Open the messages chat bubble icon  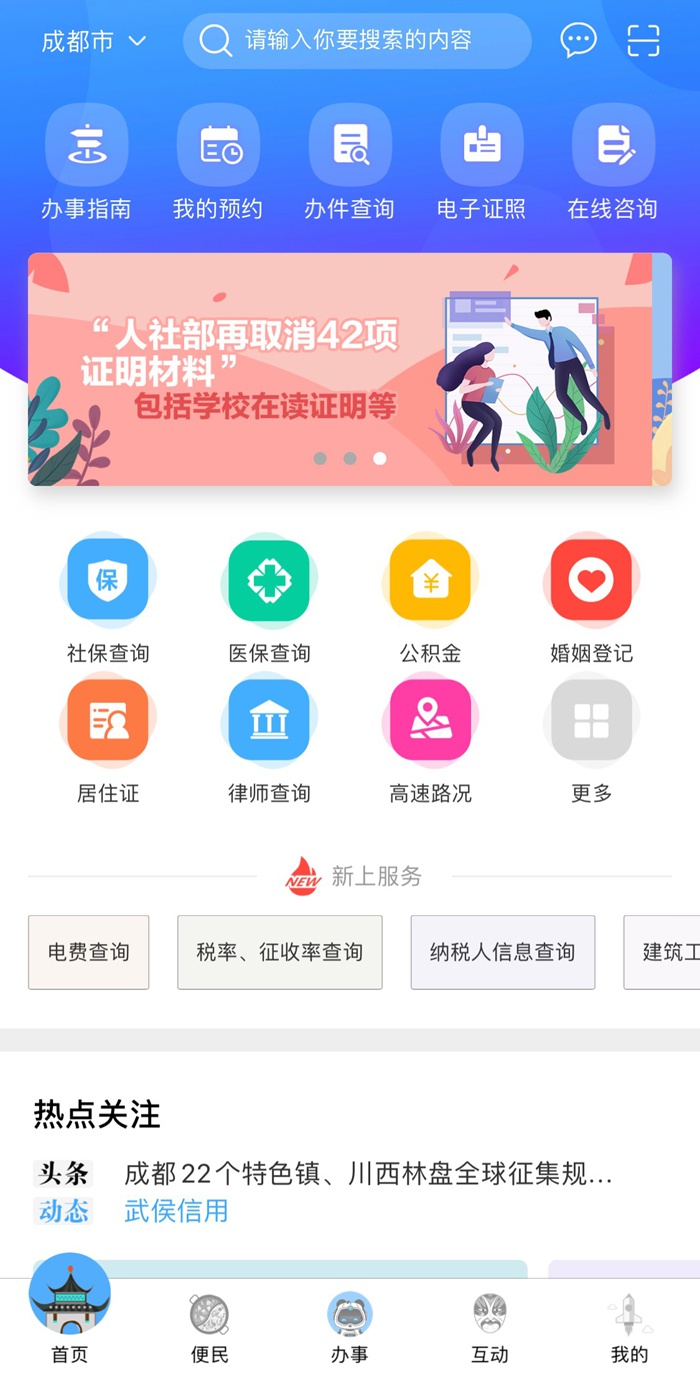tap(578, 41)
